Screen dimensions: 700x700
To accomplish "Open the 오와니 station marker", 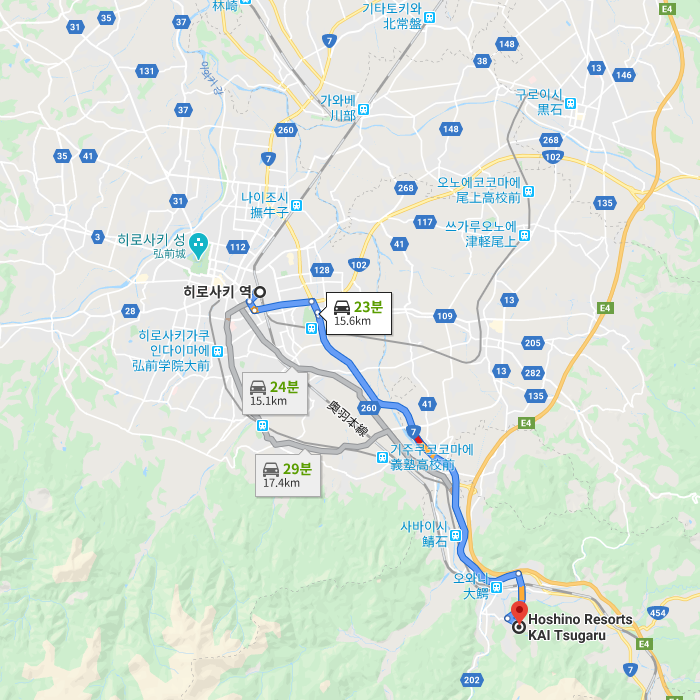I will (x=496, y=587).
